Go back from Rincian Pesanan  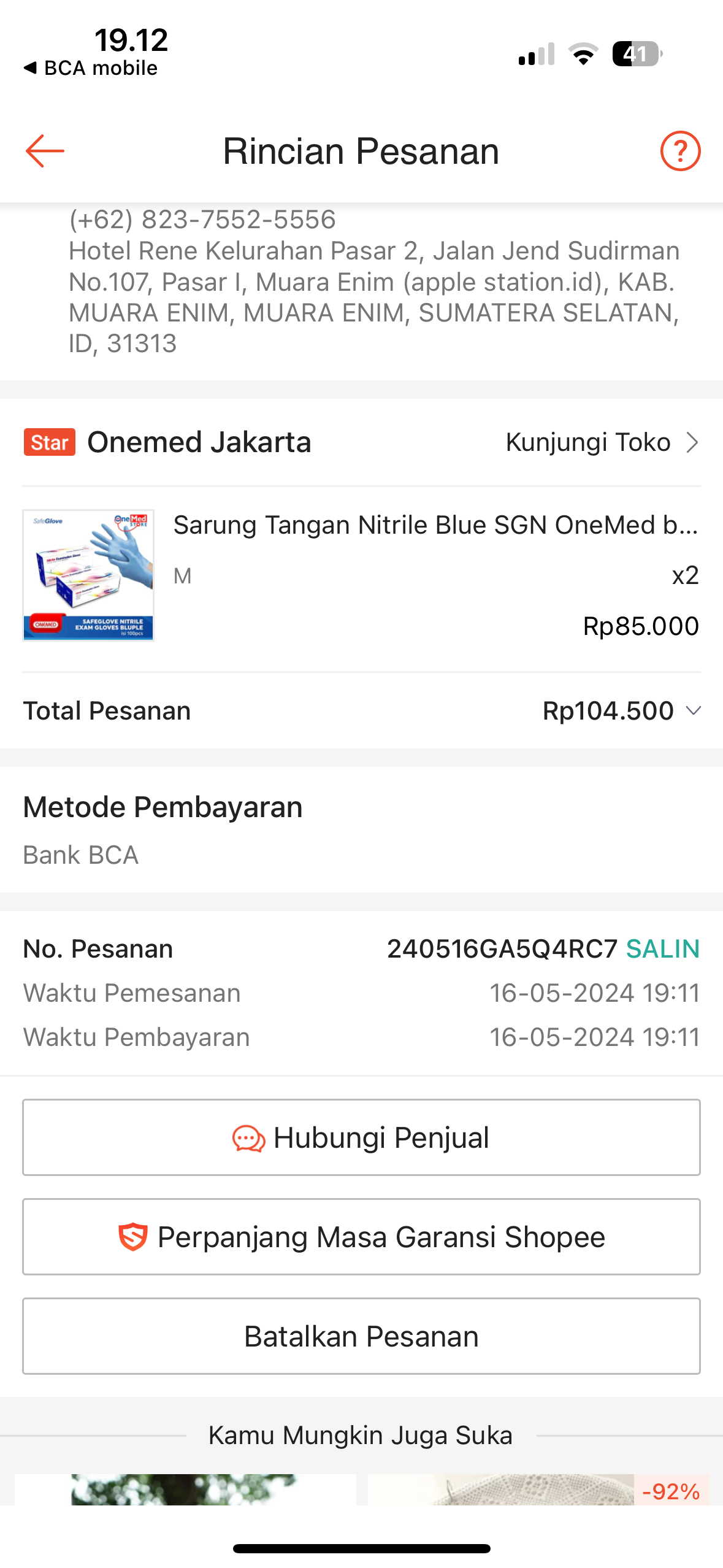(x=45, y=151)
